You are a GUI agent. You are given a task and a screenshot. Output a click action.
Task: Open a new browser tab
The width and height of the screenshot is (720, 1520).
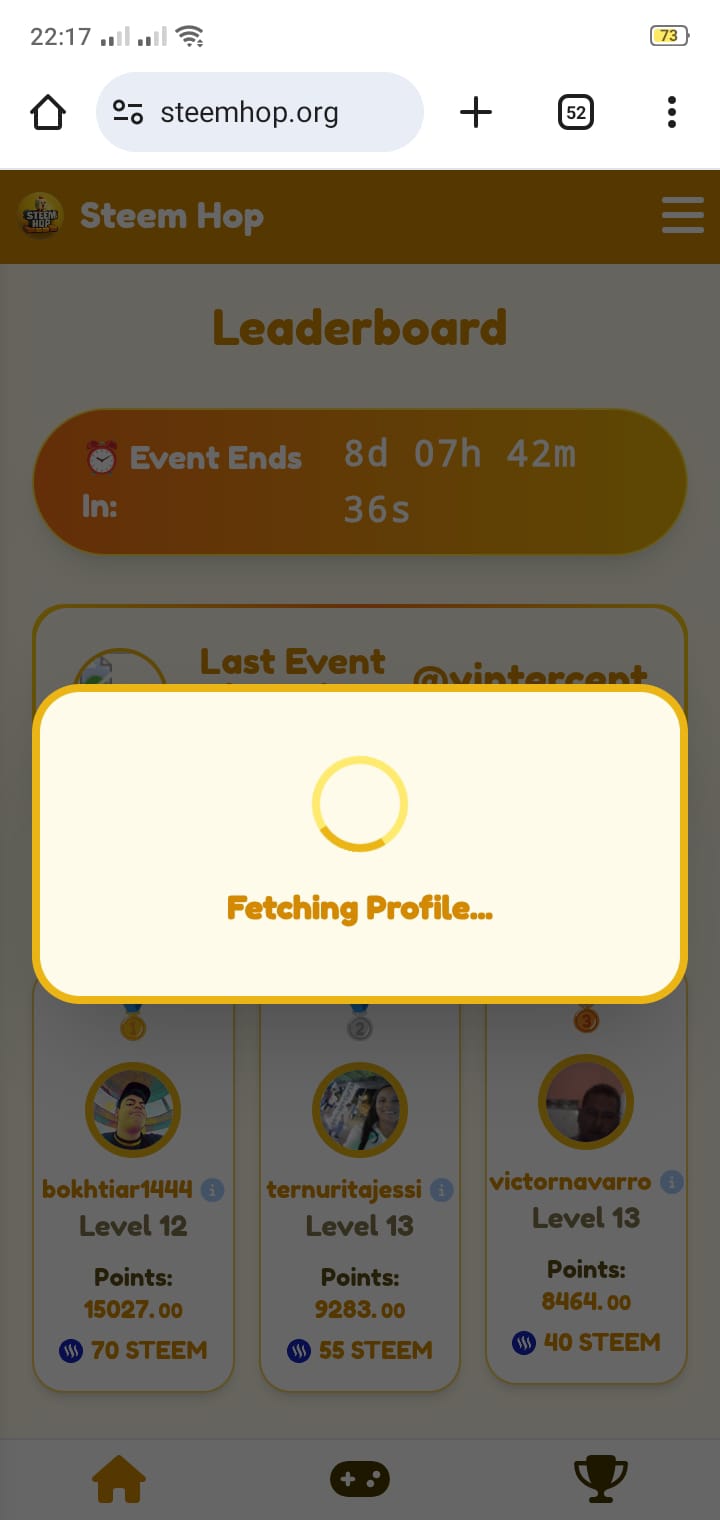point(476,112)
